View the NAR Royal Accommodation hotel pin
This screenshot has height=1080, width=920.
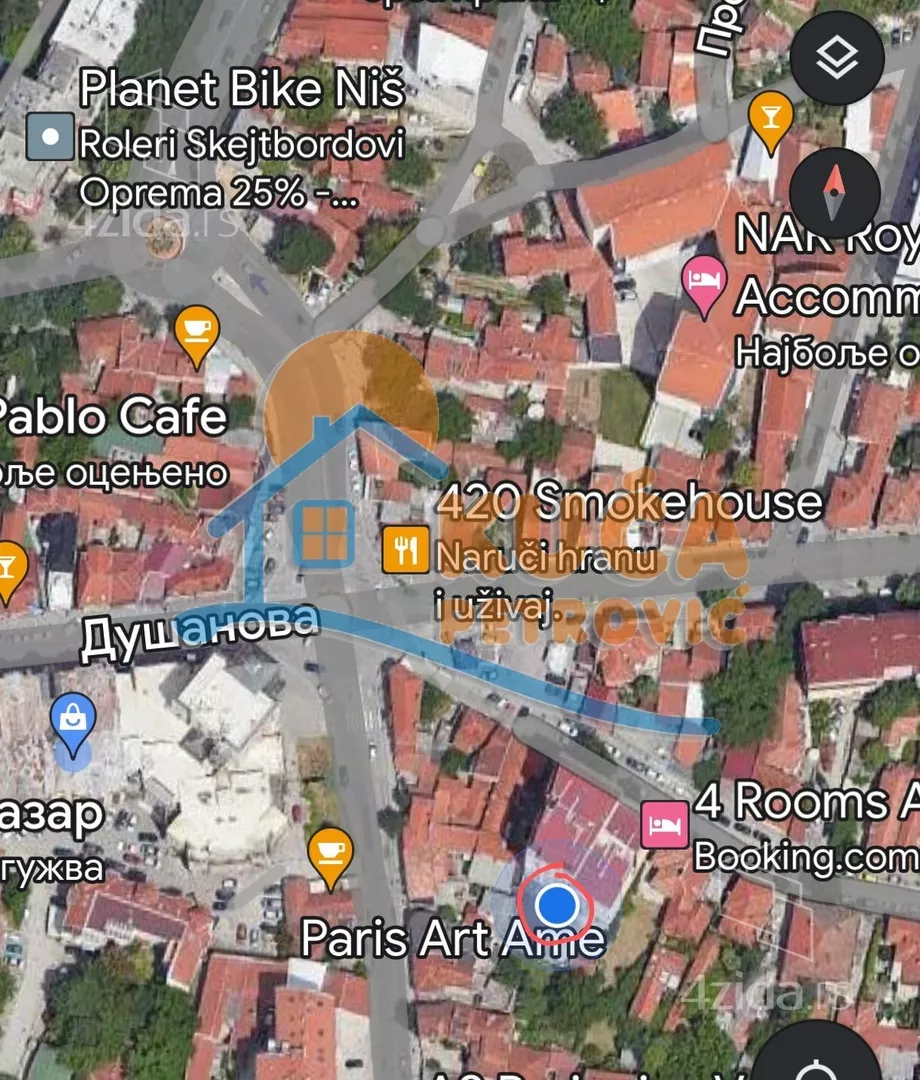click(x=704, y=280)
